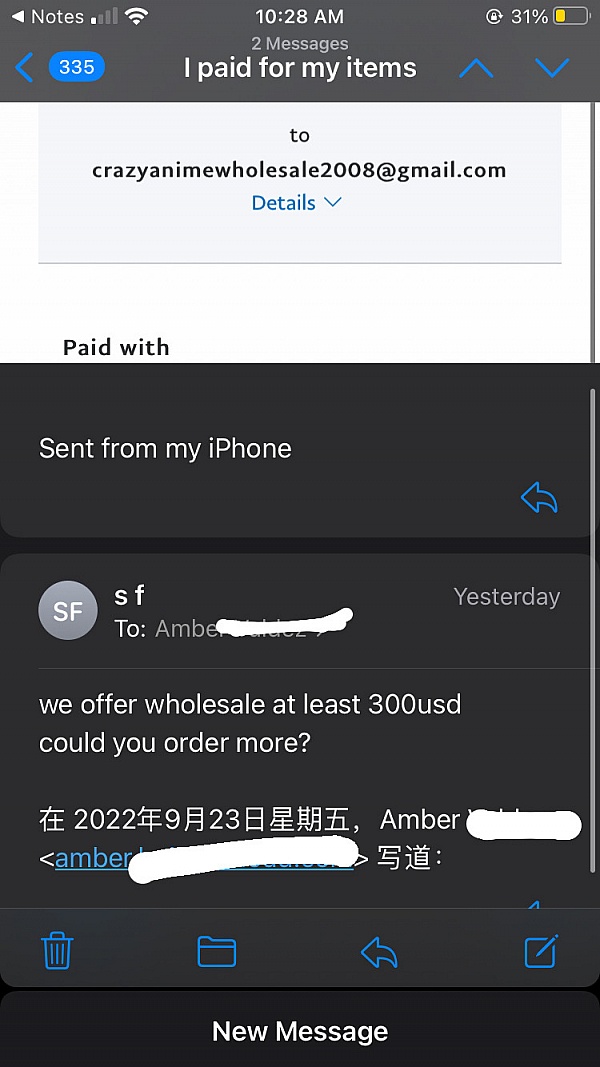Open sender s f contact avatar
Image resolution: width=600 pixels, height=1067 pixels.
coord(67,610)
